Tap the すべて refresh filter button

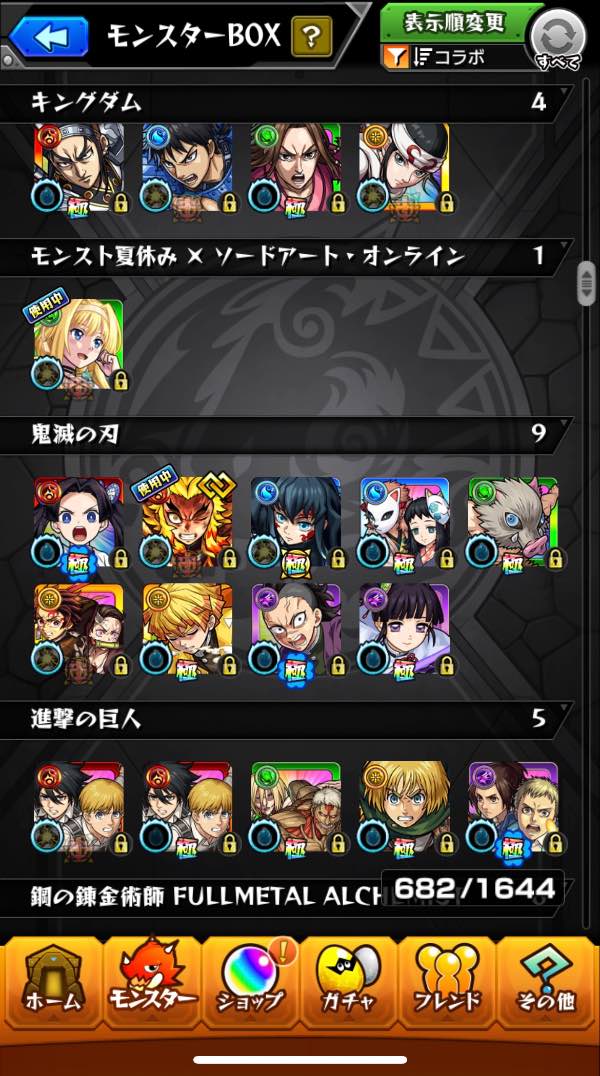pos(556,40)
